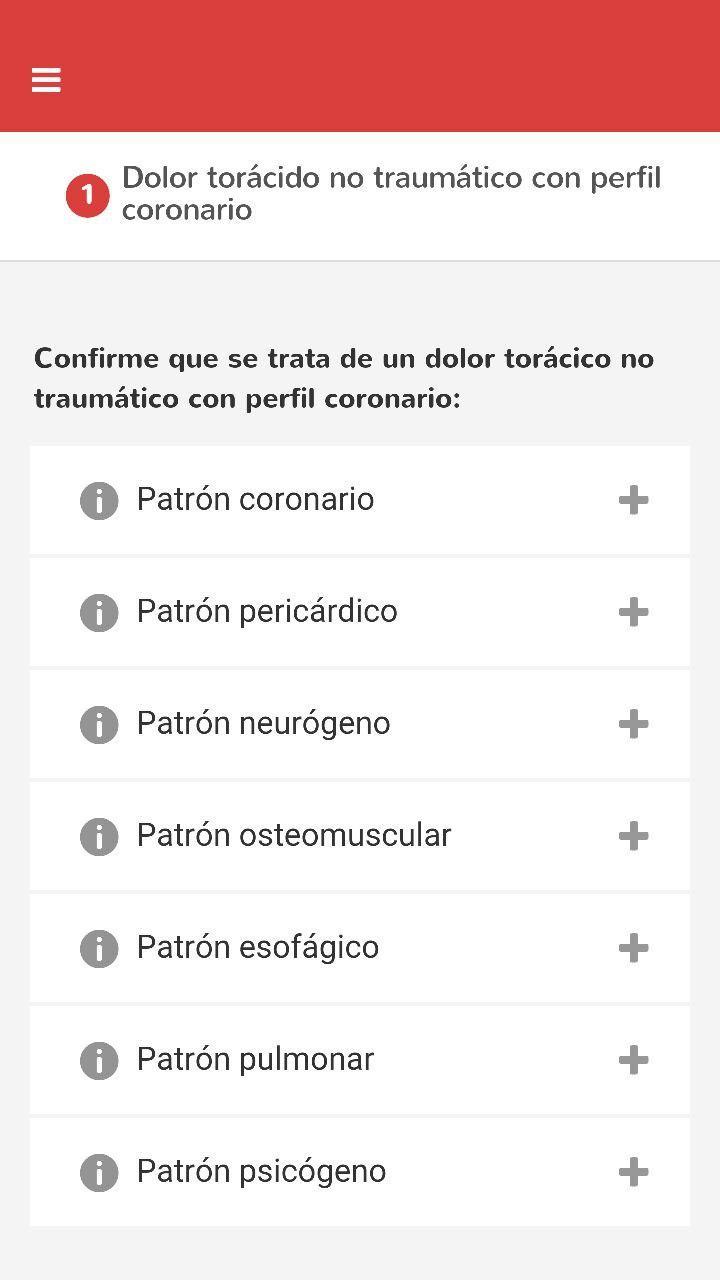Image resolution: width=720 pixels, height=1280 pixels.
Task: Expand the Patrón pericárdico plus button
Action: (633, 612)
